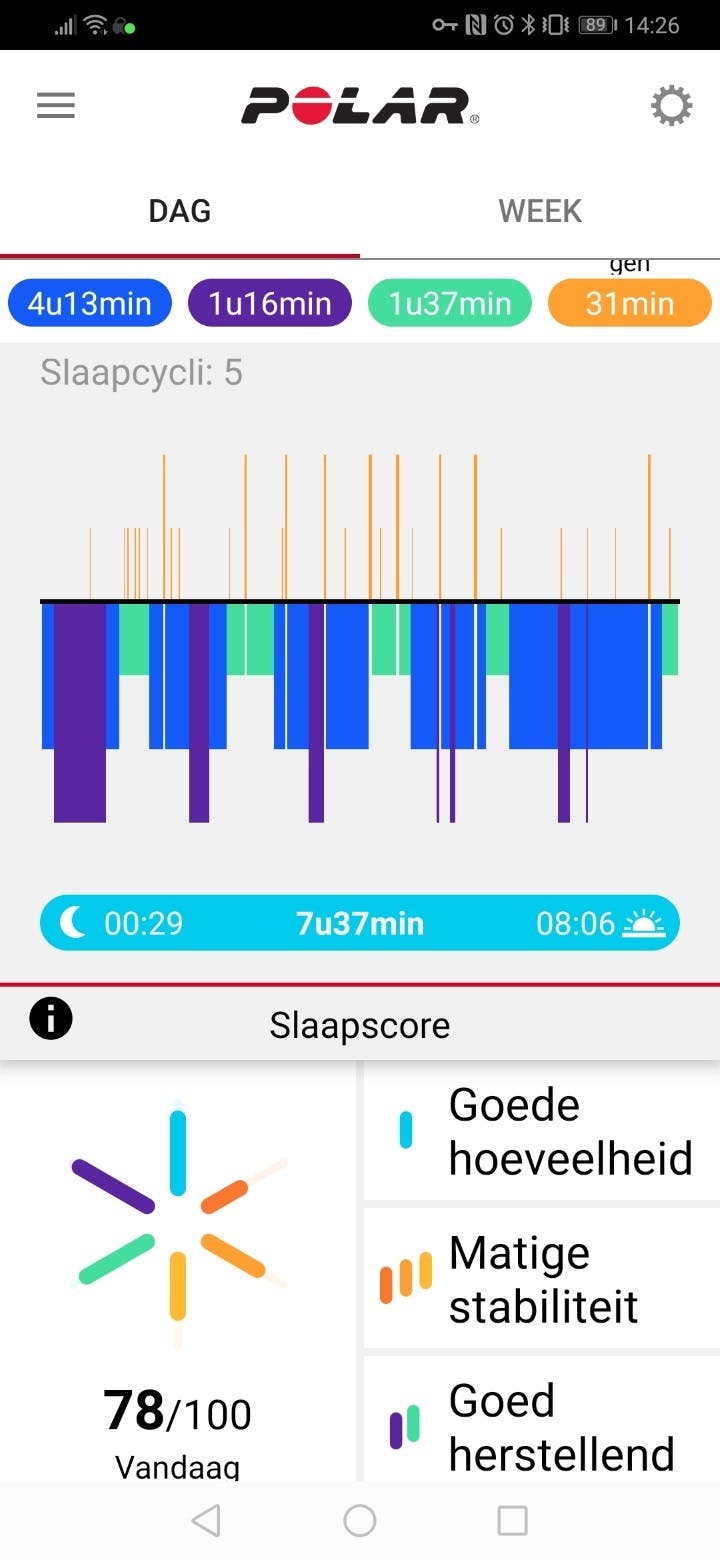Tap the purple 1u16min sleep stage chip

(x=270, y=304)
